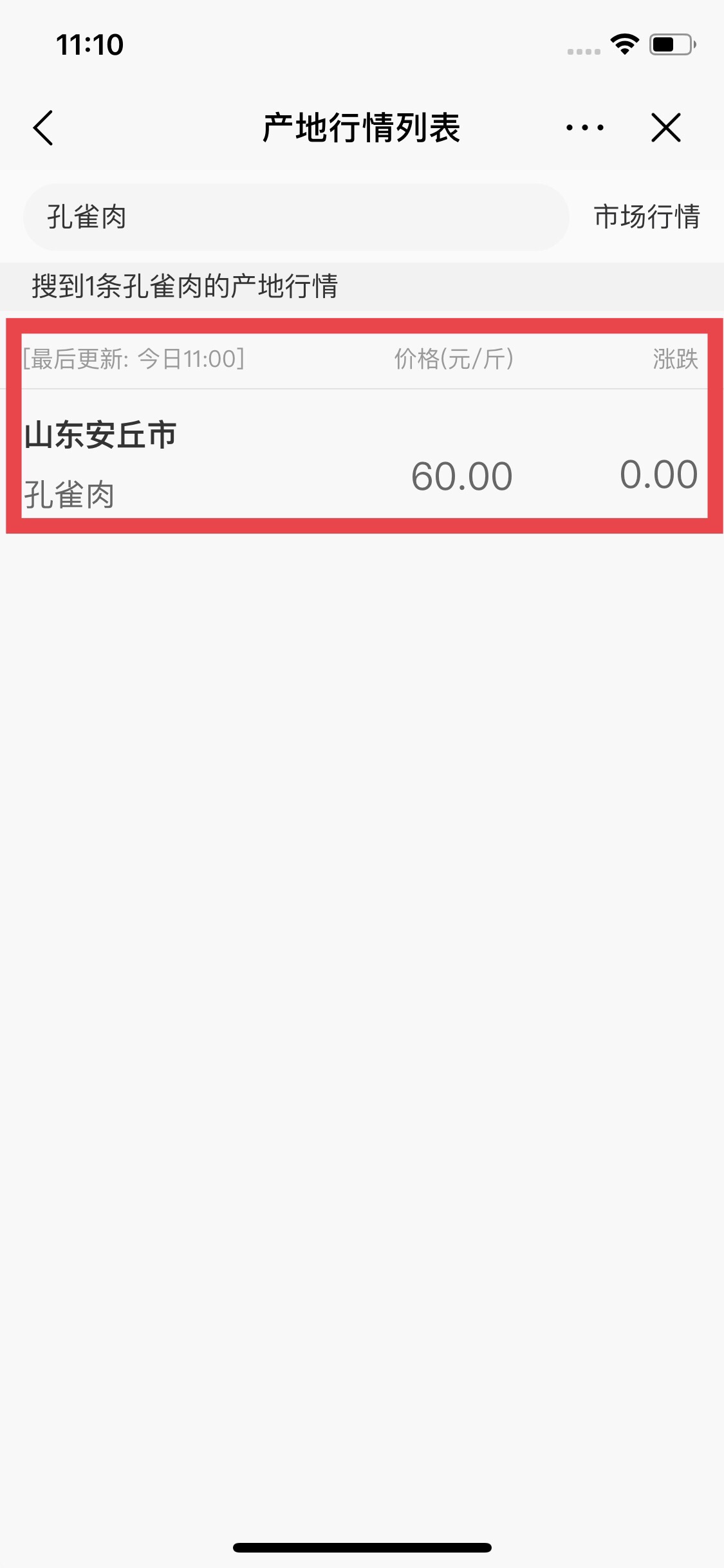
Task: Switch to 市场行情
Action: tap(647, 217)
